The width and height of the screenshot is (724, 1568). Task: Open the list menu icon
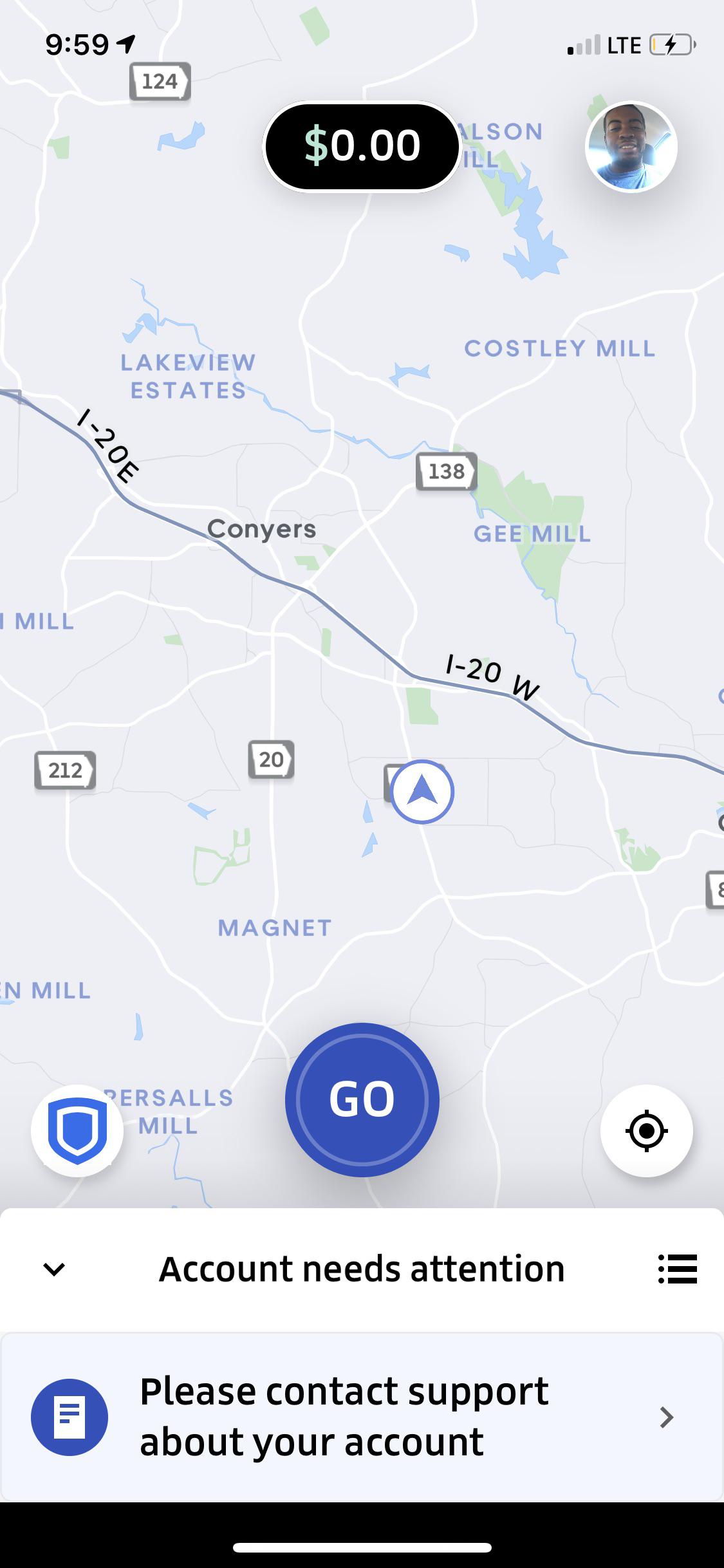(x=677, y=1269)
